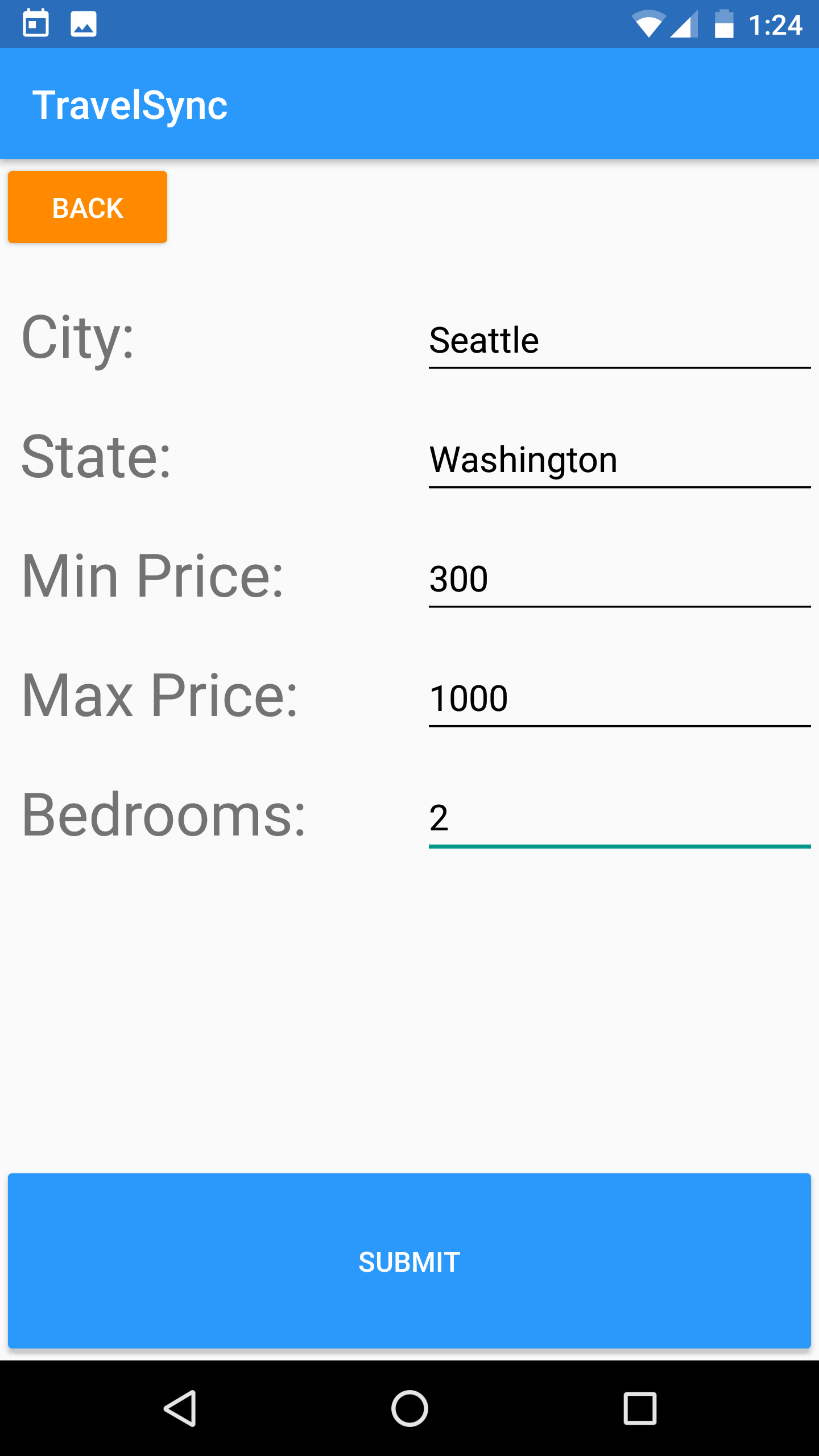The width and height of the screenshot is (819, 1456).
Task: Submit the search form
Action: click(x=409, y=1261)
